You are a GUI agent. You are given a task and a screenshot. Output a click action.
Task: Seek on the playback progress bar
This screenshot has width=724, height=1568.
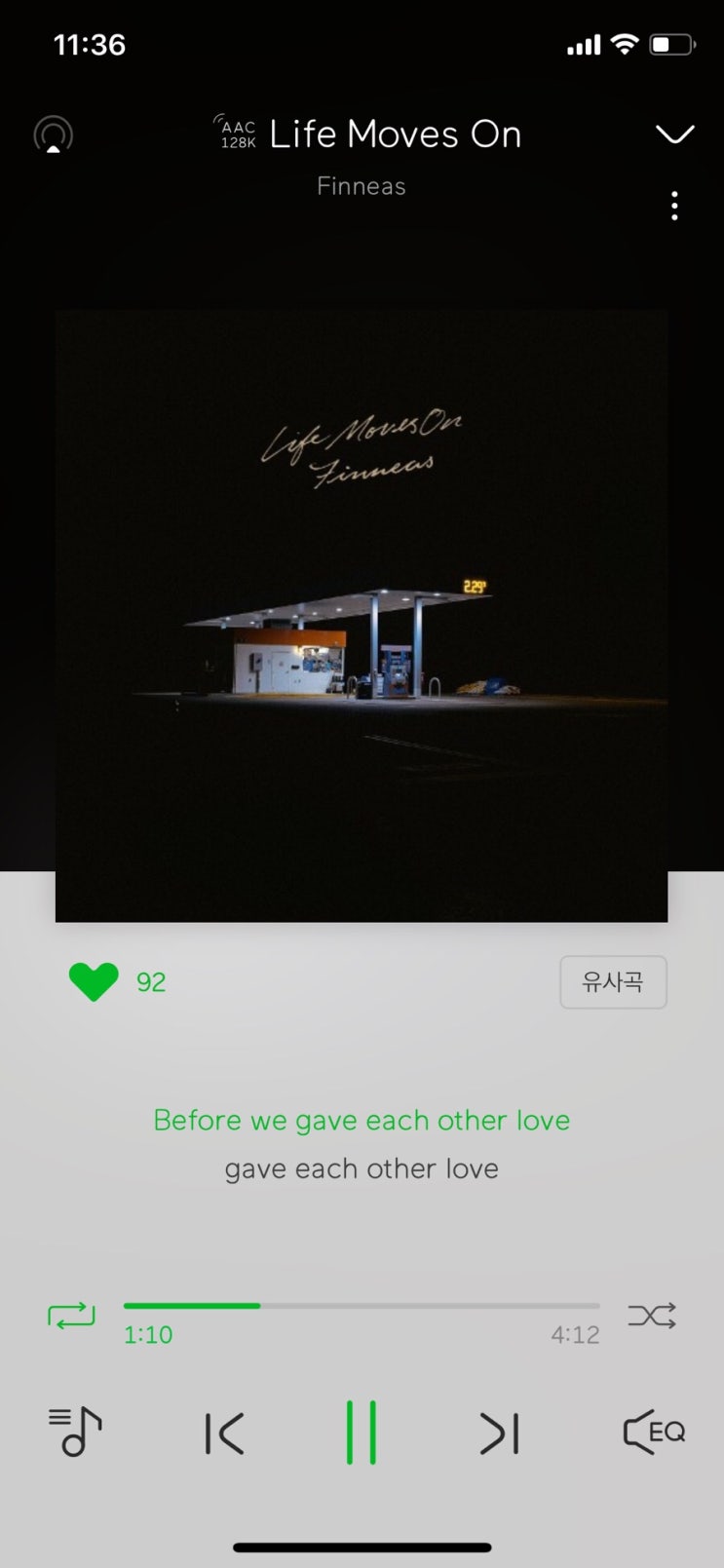(x=361, y=1305)
